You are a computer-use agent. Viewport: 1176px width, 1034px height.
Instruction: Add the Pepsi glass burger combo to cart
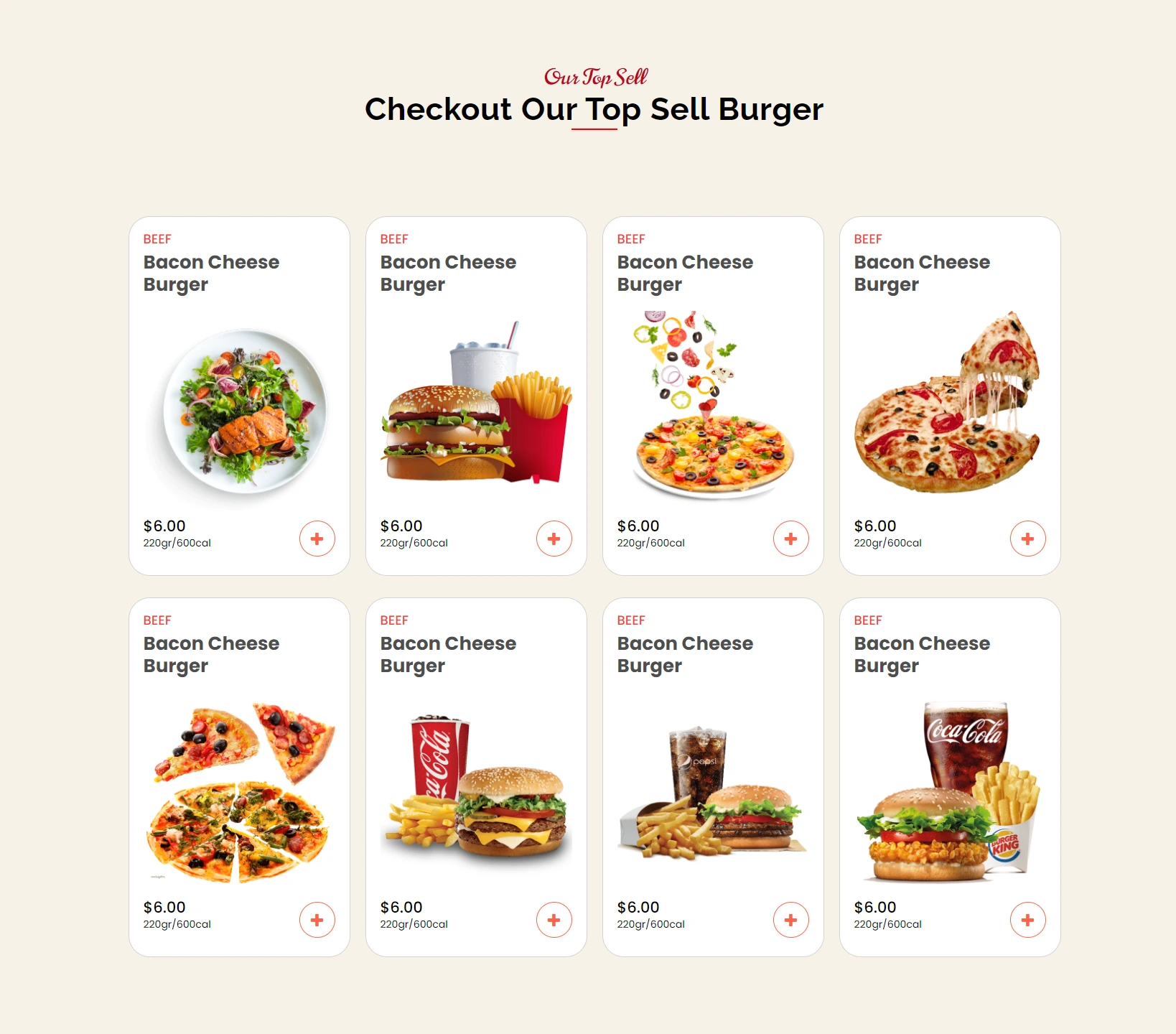791,920
